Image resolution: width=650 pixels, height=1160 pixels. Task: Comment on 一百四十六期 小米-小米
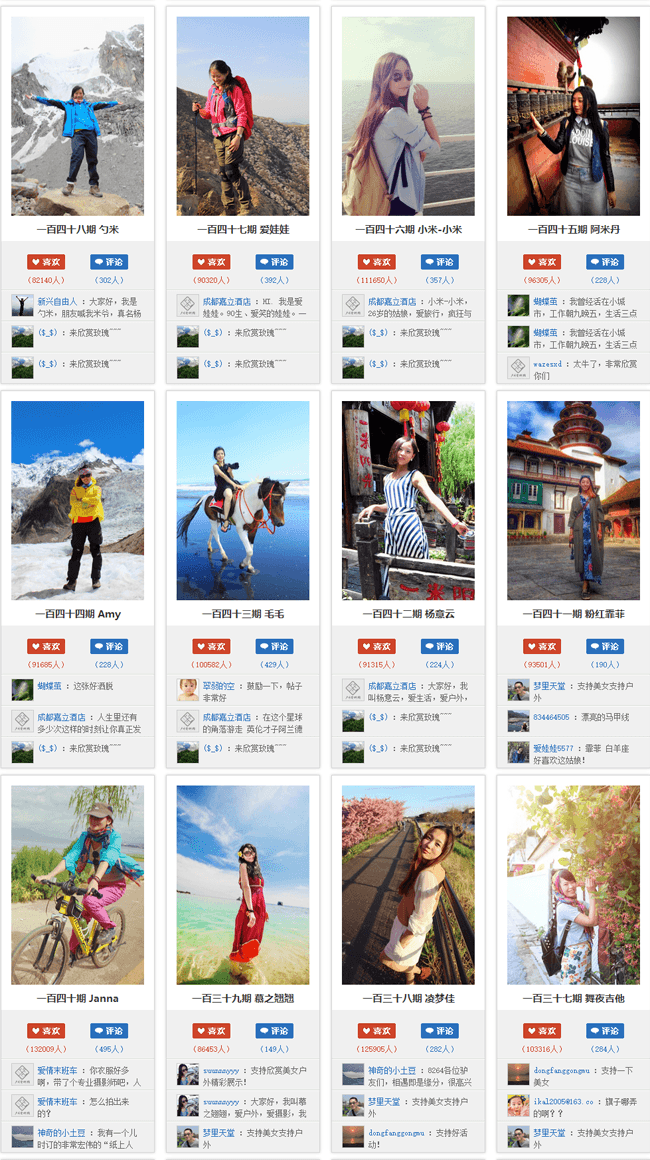tap(439, 262)
